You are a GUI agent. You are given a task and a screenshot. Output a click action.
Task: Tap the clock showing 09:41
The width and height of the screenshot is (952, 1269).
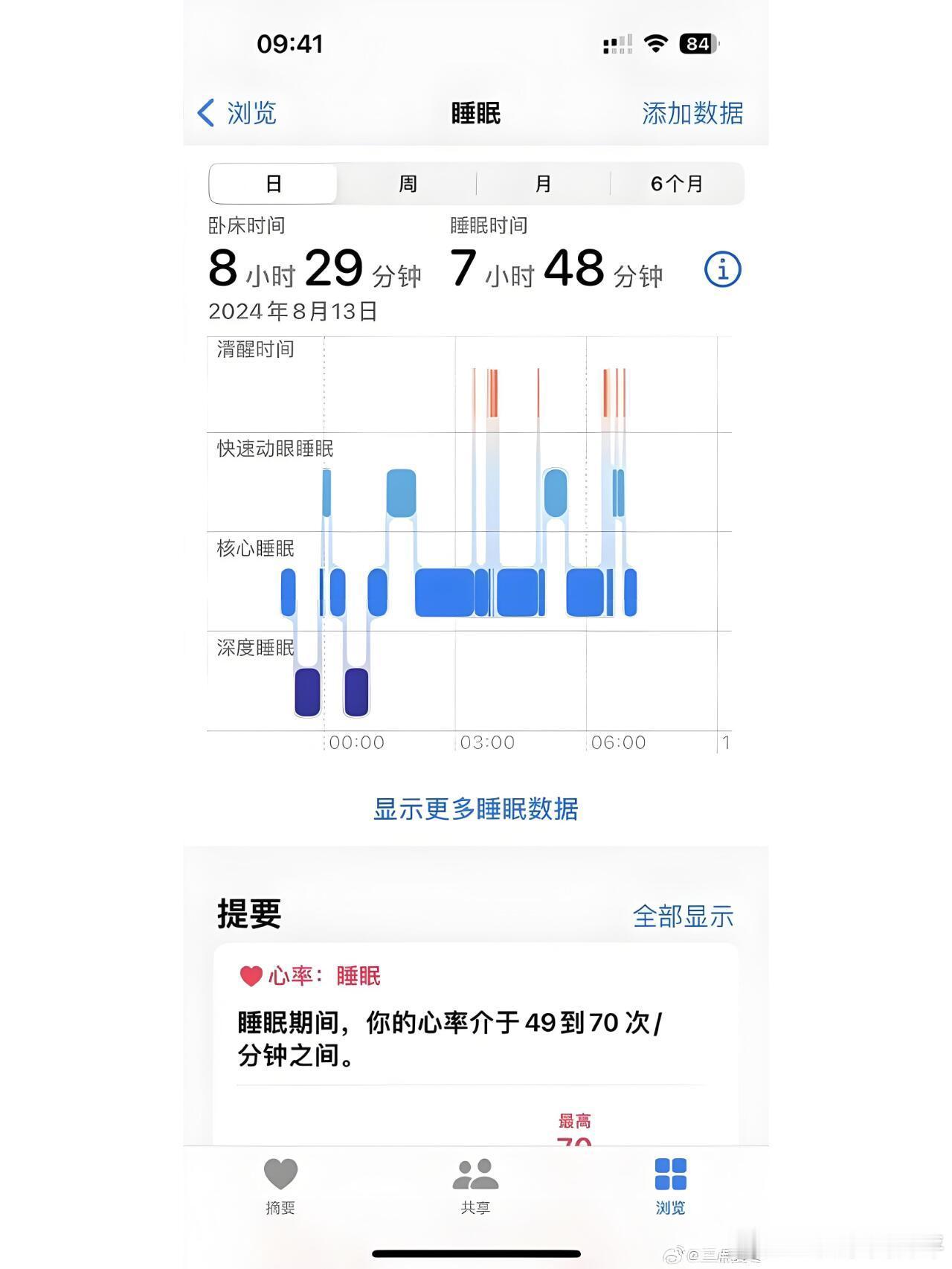coord(289,45)
